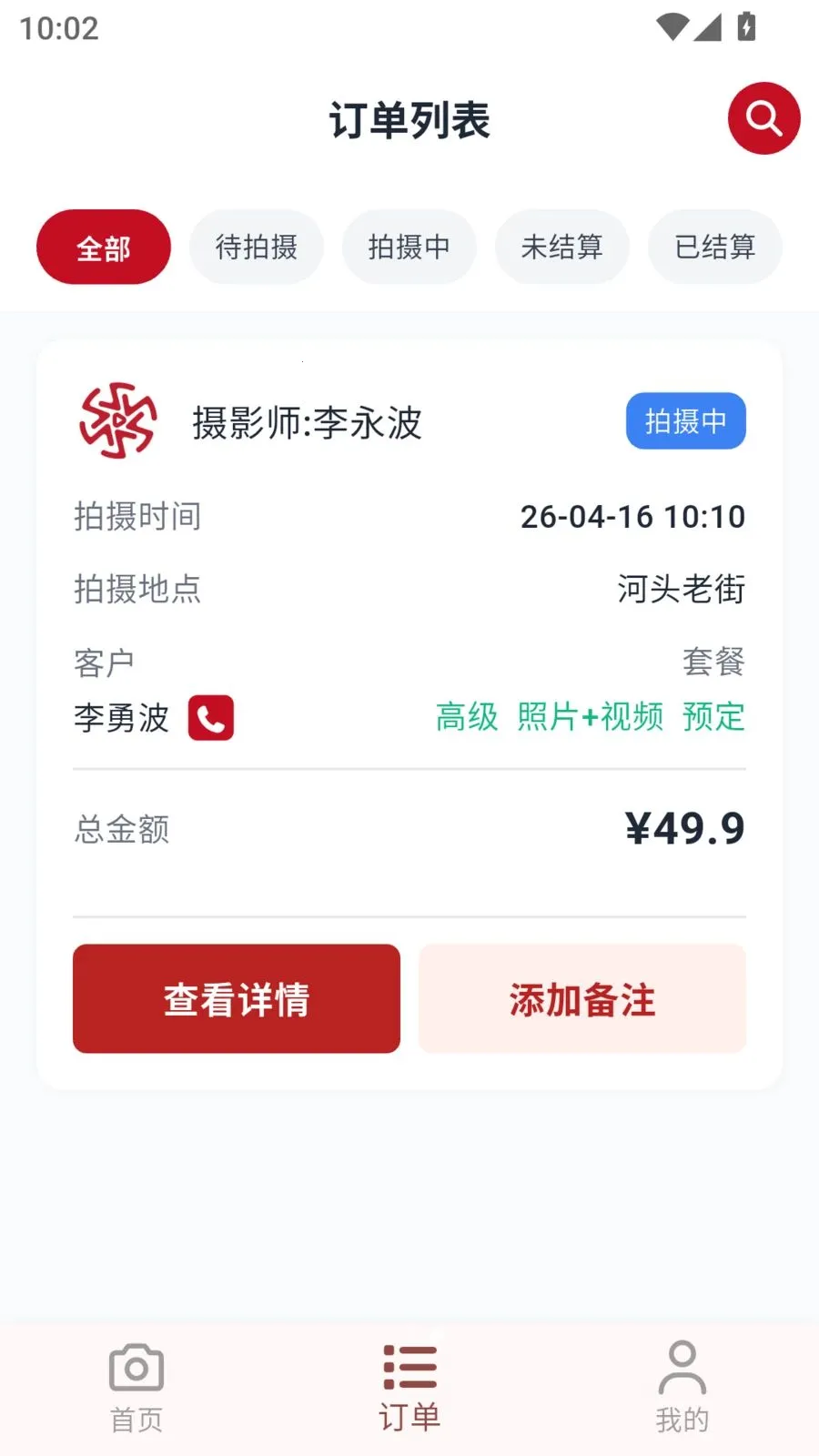The height and width of the screenshot is (1456, 819).
Task: Open the 待拍摄 filter tab
Action: (x=256, y=247)
